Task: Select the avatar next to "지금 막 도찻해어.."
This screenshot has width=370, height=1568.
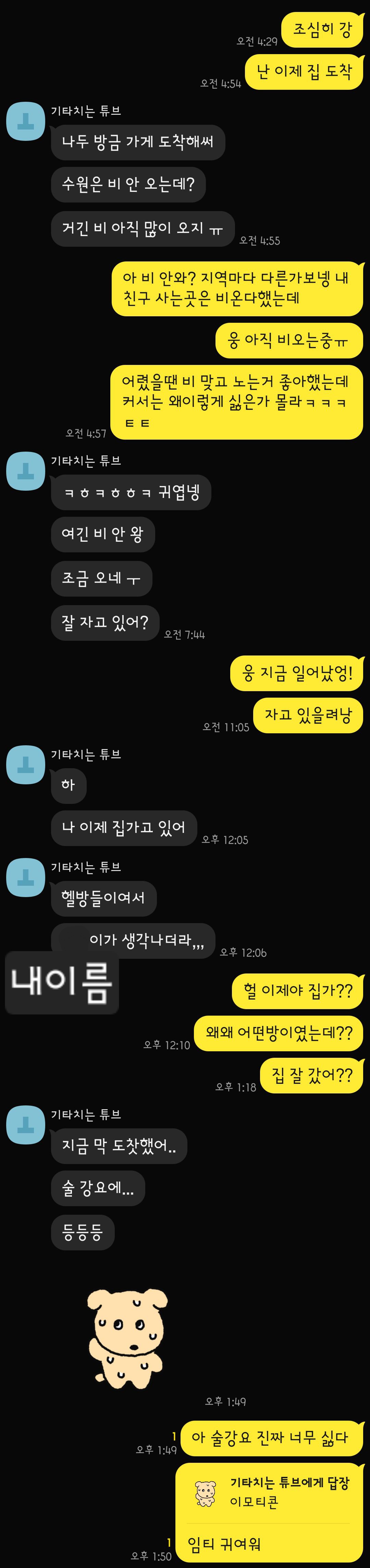Action: (26, 1125)
